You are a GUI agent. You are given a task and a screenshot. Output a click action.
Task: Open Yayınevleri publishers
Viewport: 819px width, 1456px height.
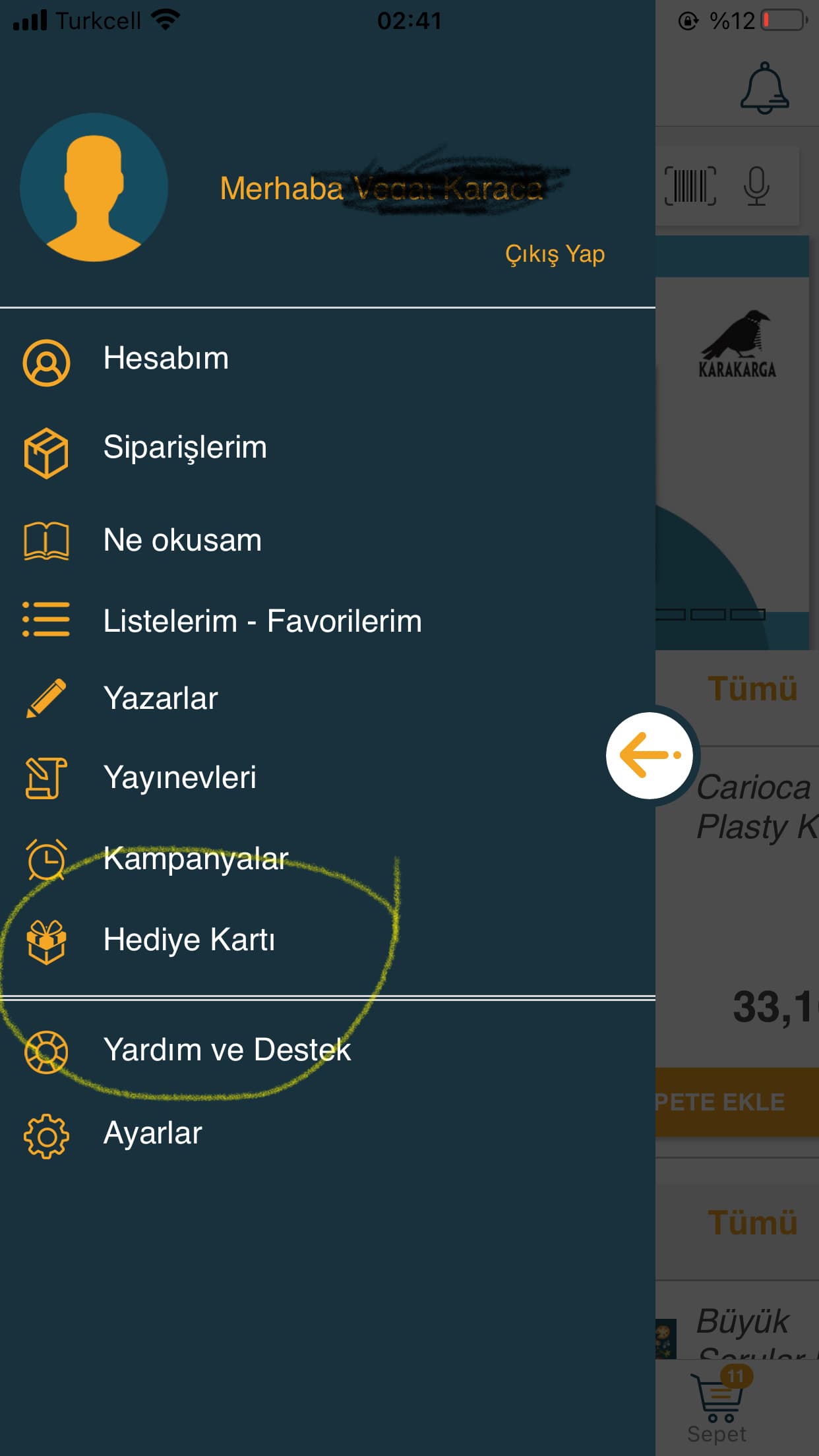(x=179, y=777)
